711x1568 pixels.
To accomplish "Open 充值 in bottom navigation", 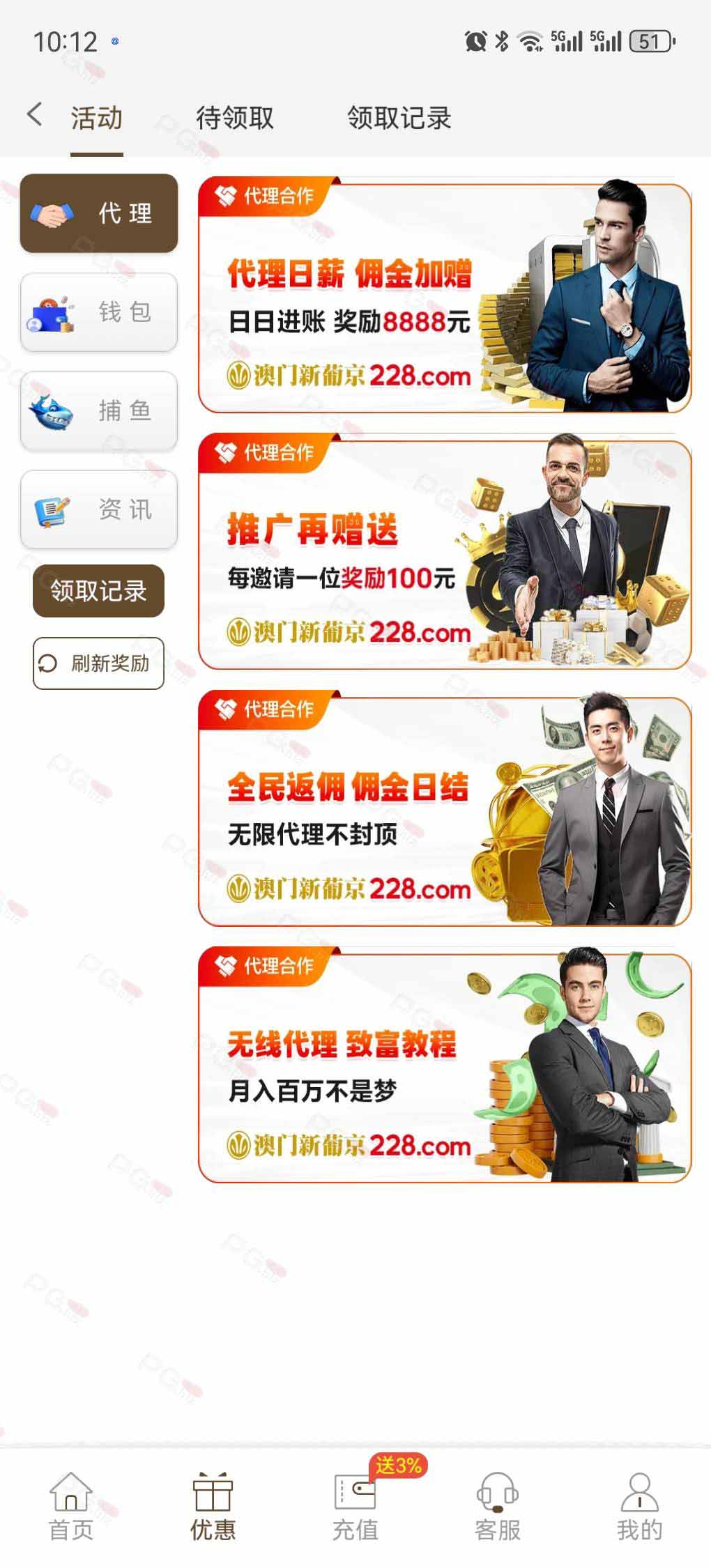I will (355, 1507).
